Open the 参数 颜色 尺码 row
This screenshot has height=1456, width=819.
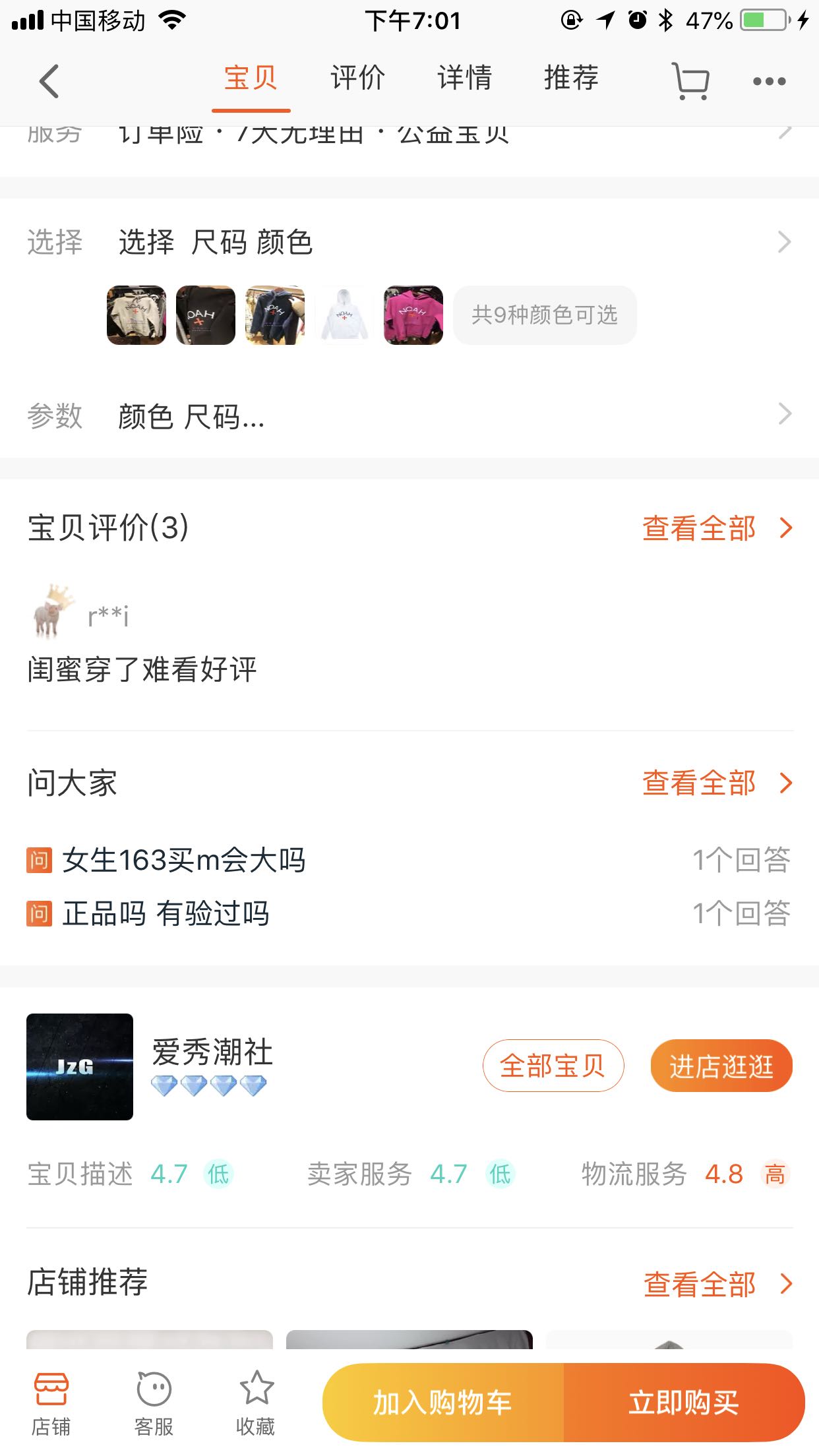click(x=409, y=415)
